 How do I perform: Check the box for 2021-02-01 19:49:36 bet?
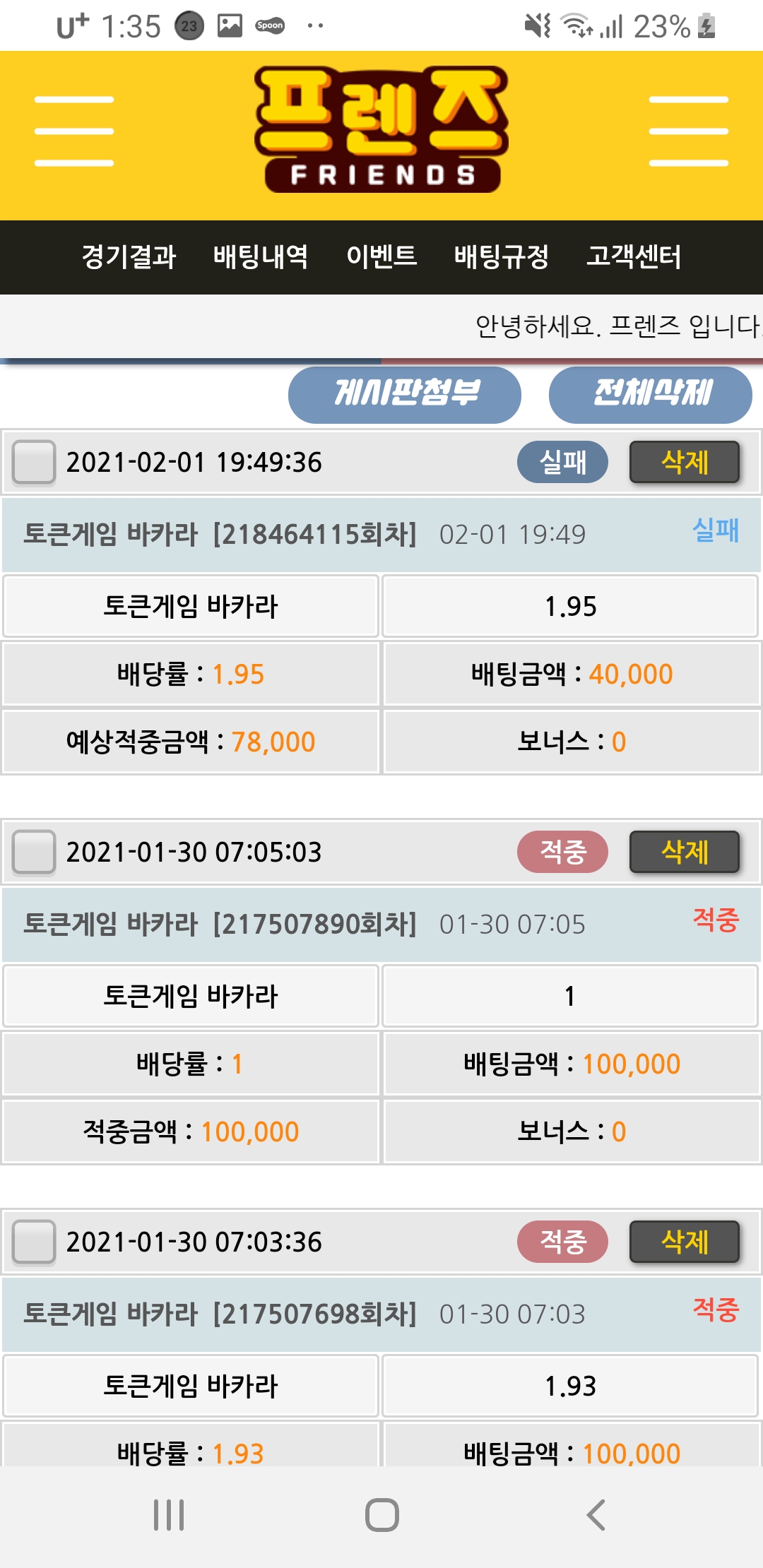[x=34, y=463]
